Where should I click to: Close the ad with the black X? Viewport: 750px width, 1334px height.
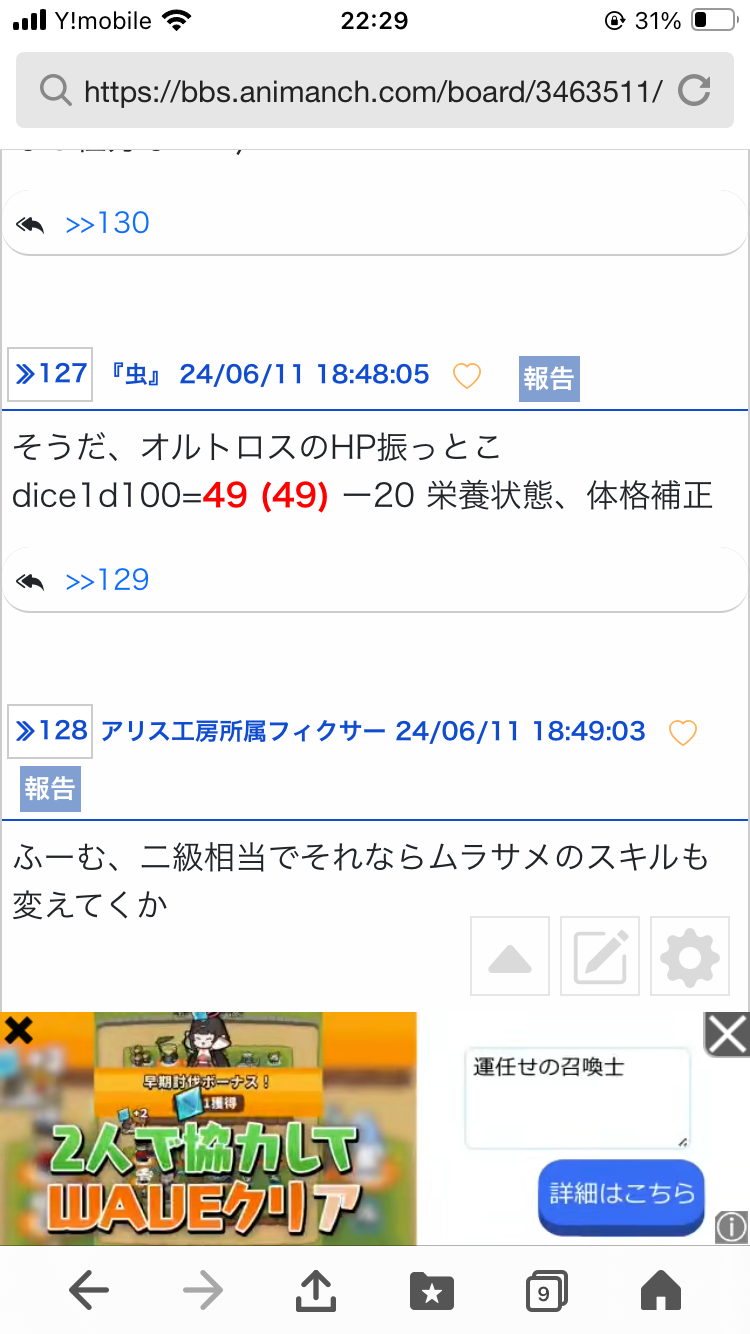click(19, 1030)
